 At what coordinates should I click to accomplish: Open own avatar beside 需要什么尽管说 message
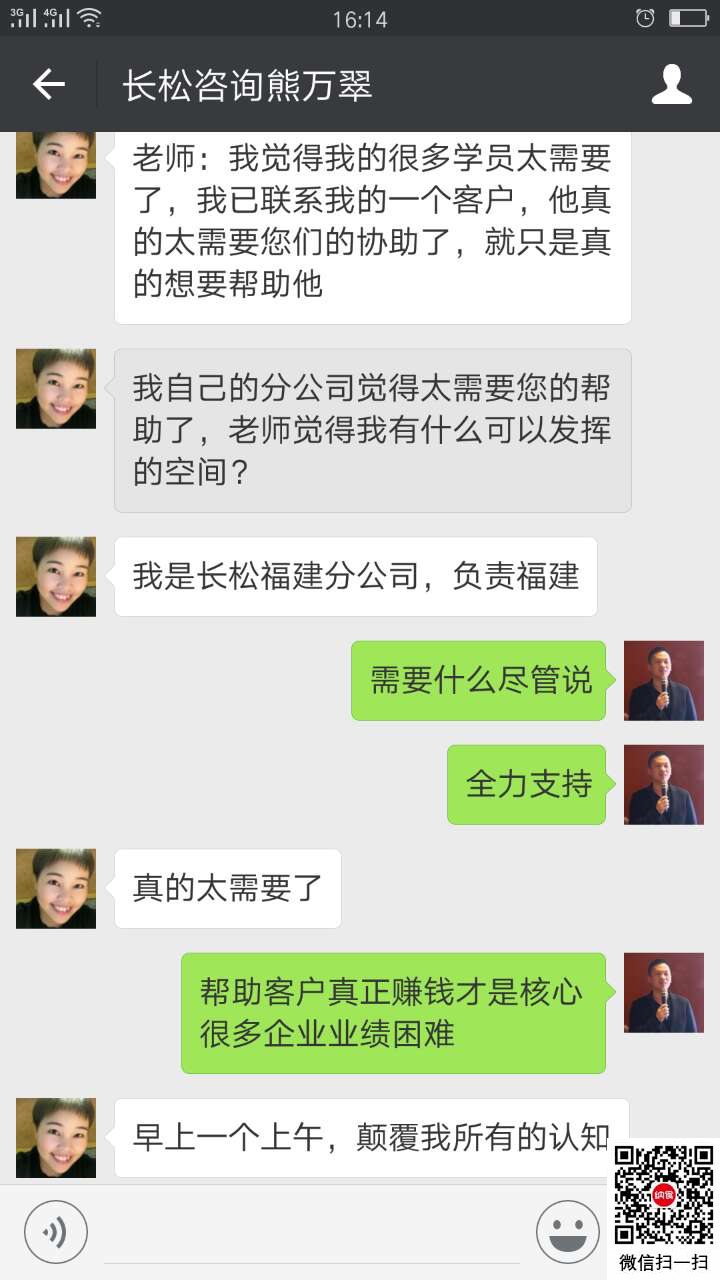tap(664, 680)
